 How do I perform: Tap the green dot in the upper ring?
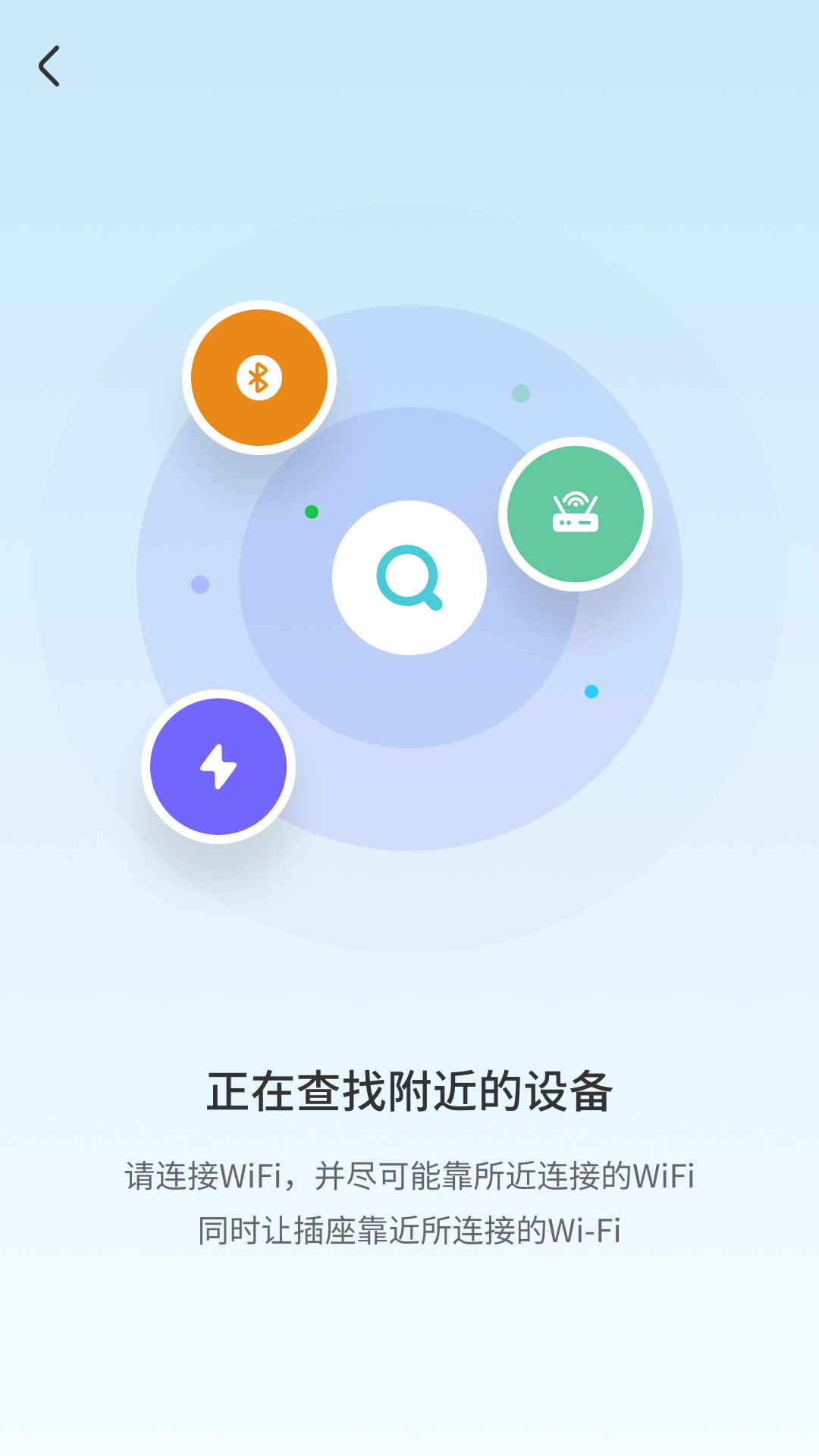tap(520, 392)
